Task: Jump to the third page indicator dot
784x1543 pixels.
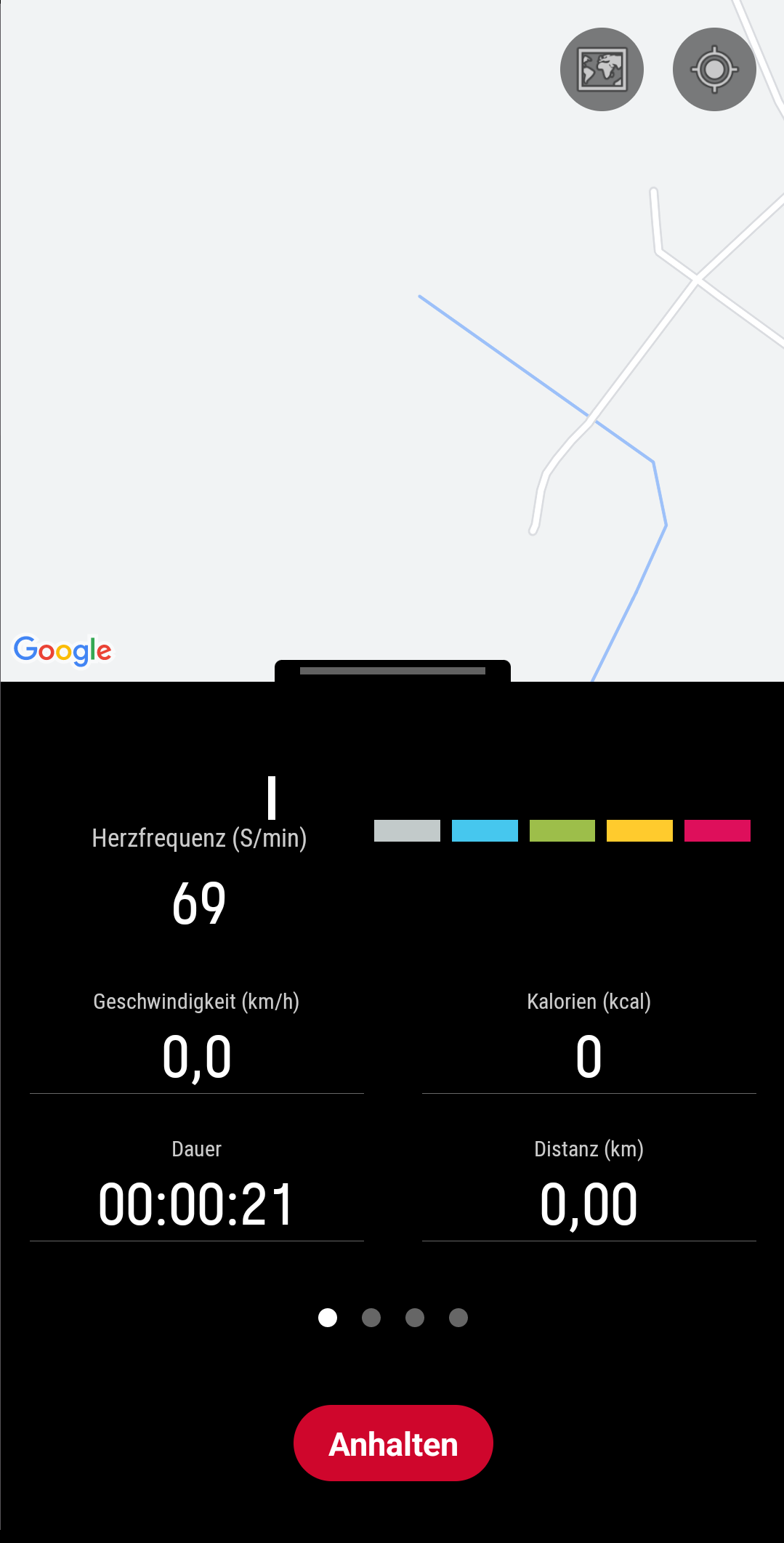Action: click(415, 1318)
